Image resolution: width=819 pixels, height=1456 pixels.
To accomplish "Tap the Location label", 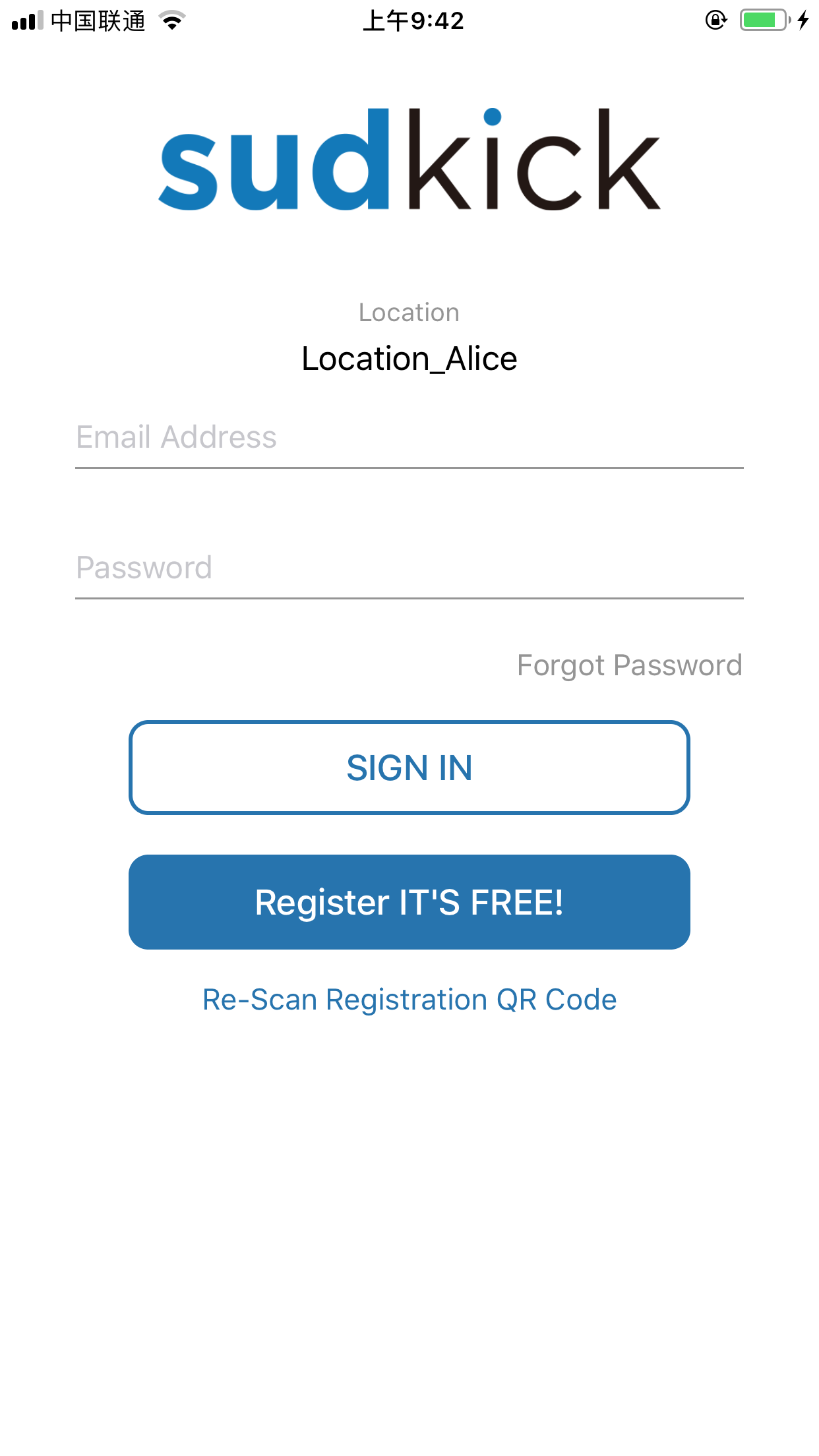I will [409, 311].
